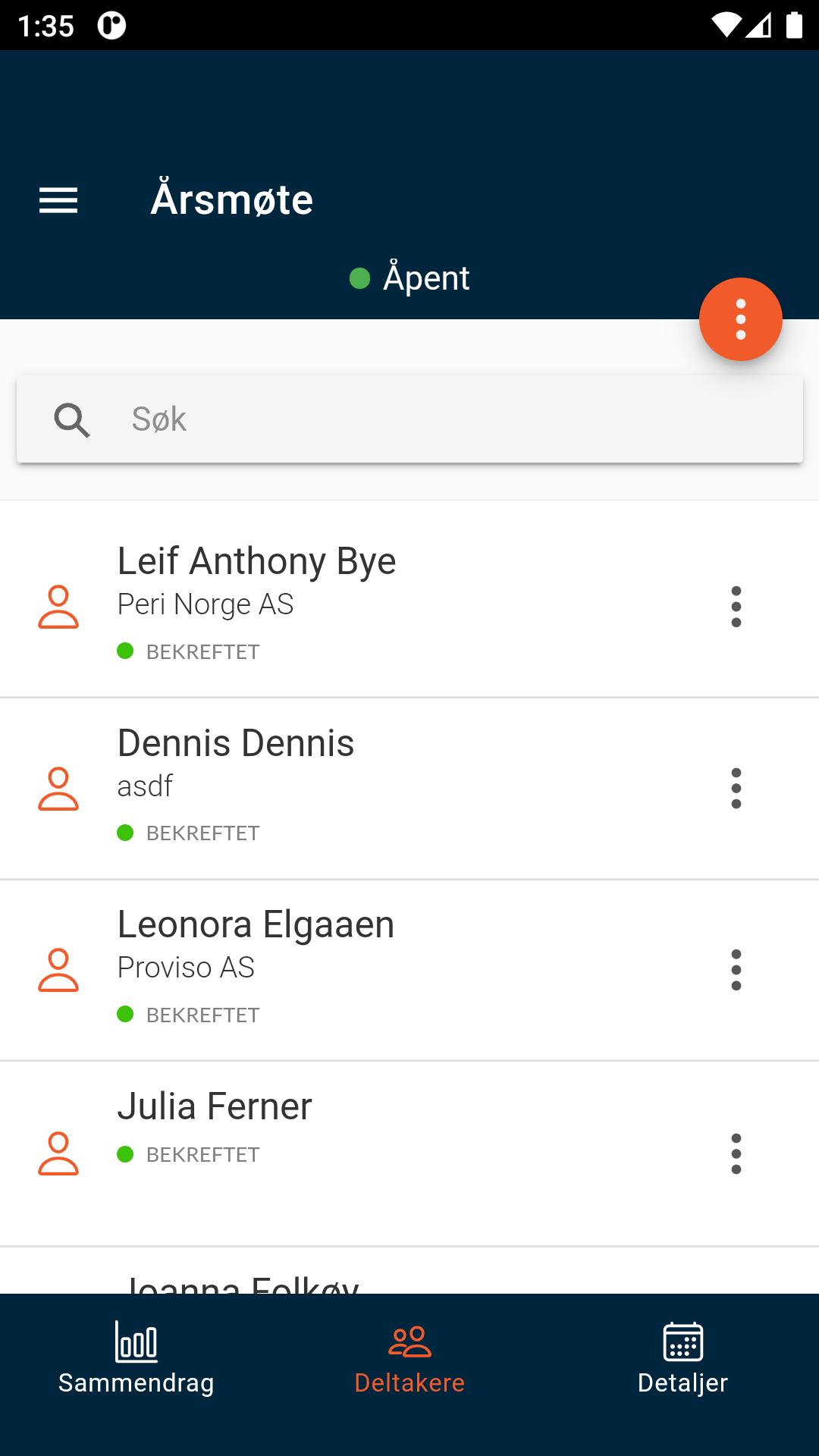This screenshot has width=819, height=1456.
Task: Tap the orange floating actions button
Action: point(740,319)
